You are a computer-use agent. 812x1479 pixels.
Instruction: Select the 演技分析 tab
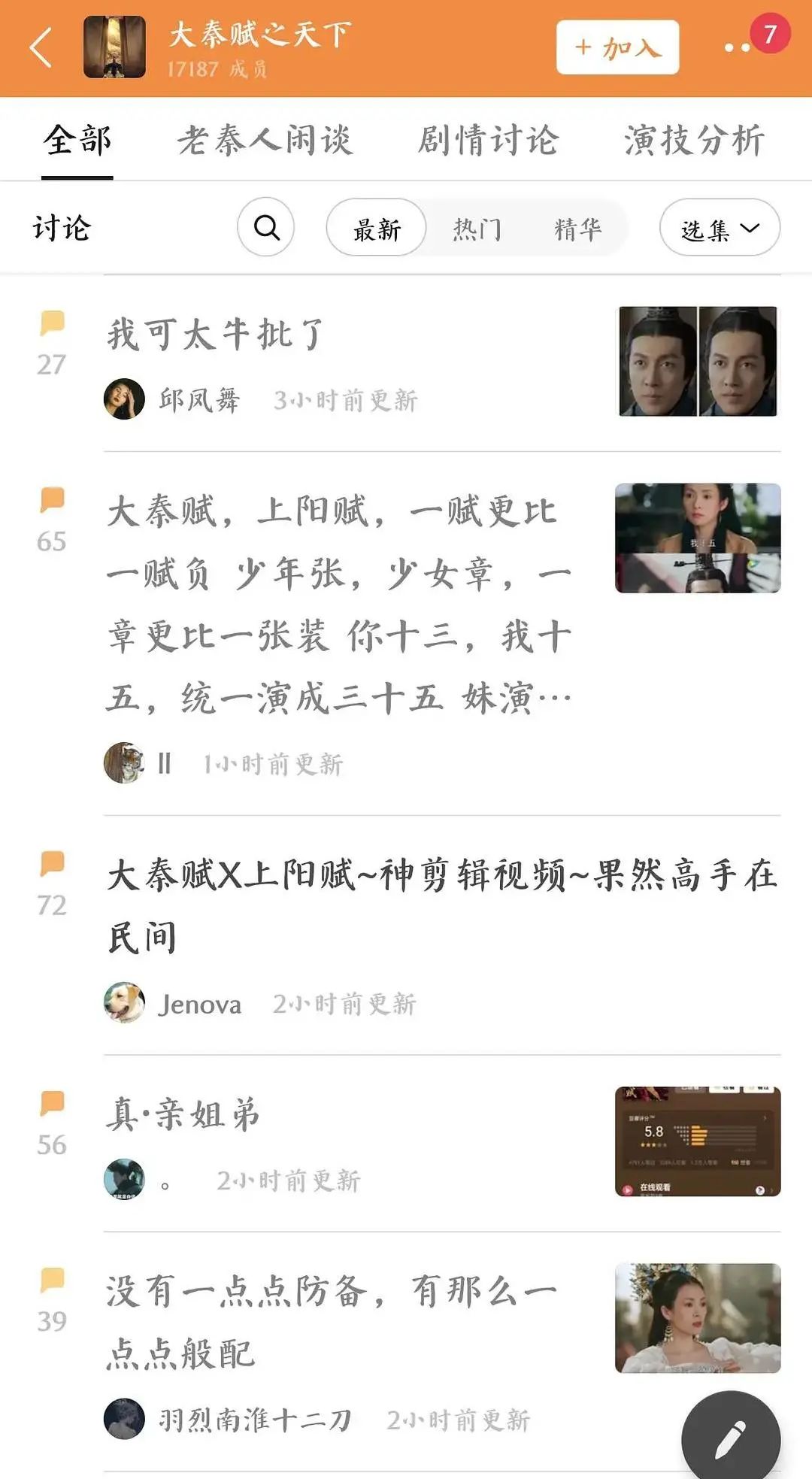tap(694, 141)
